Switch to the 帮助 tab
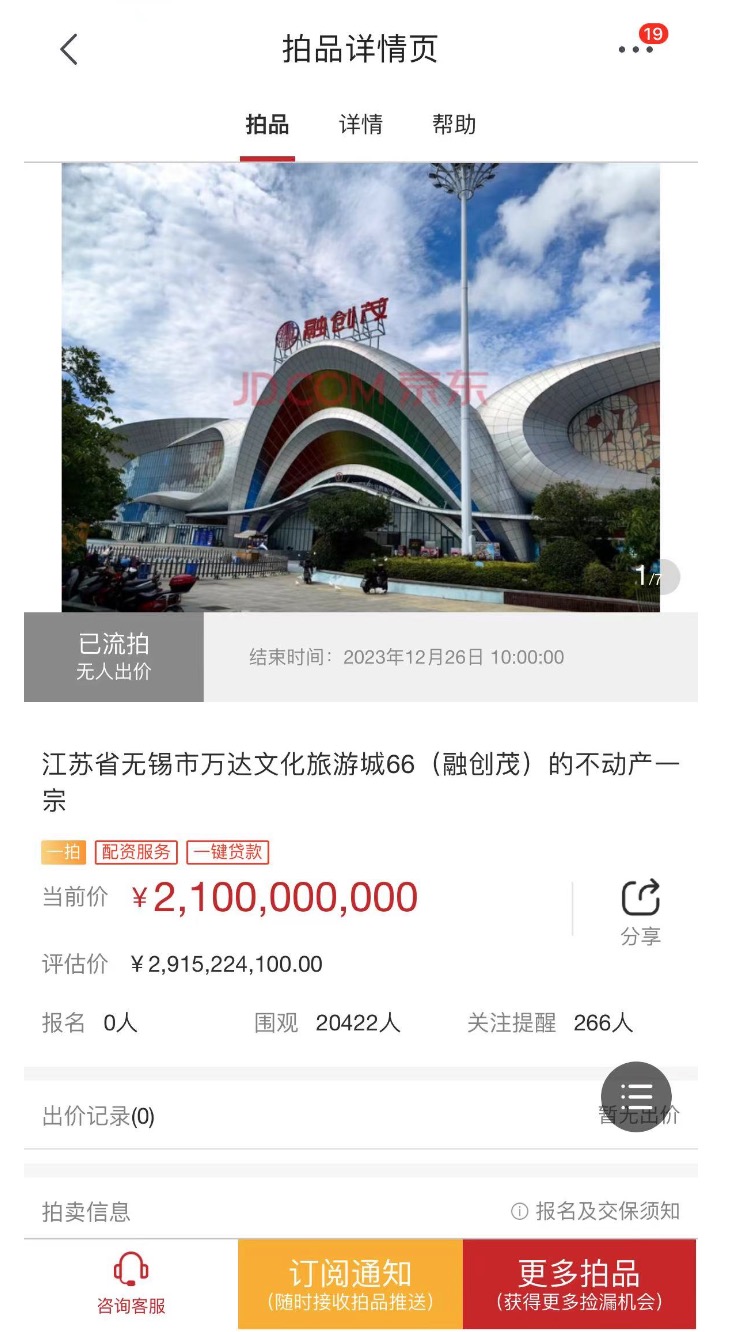Viewport: 748px width, 1332px height. click(x=454, y=125)
